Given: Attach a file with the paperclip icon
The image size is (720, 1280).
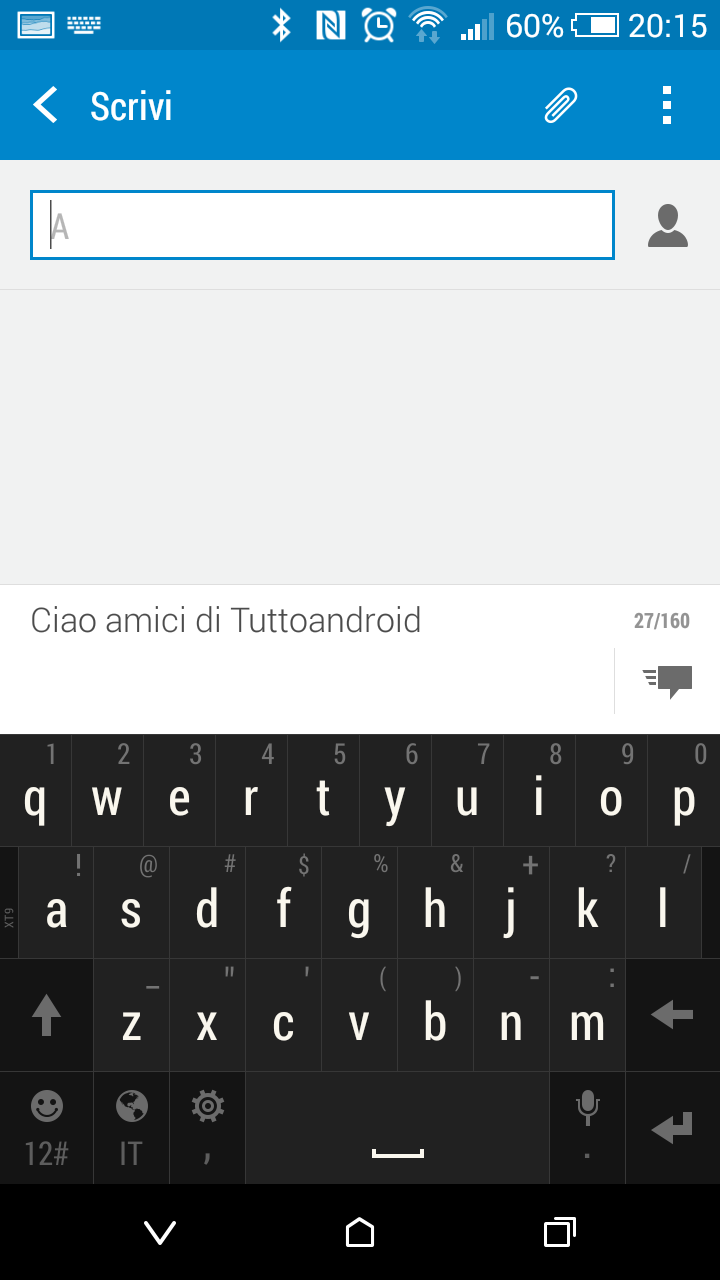Looking at the screenshot, I should (561, 105).
